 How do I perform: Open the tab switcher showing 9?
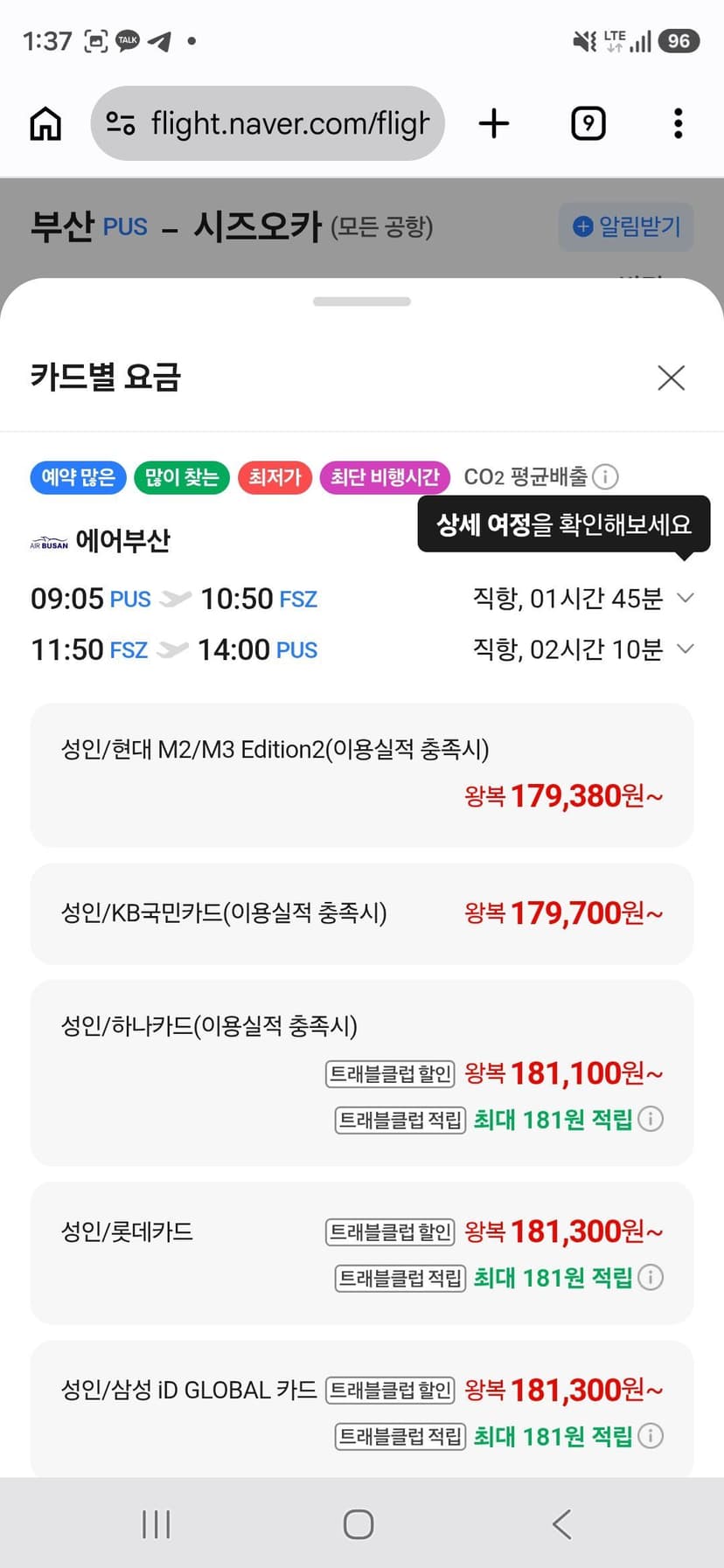click(x=588, y=123)
